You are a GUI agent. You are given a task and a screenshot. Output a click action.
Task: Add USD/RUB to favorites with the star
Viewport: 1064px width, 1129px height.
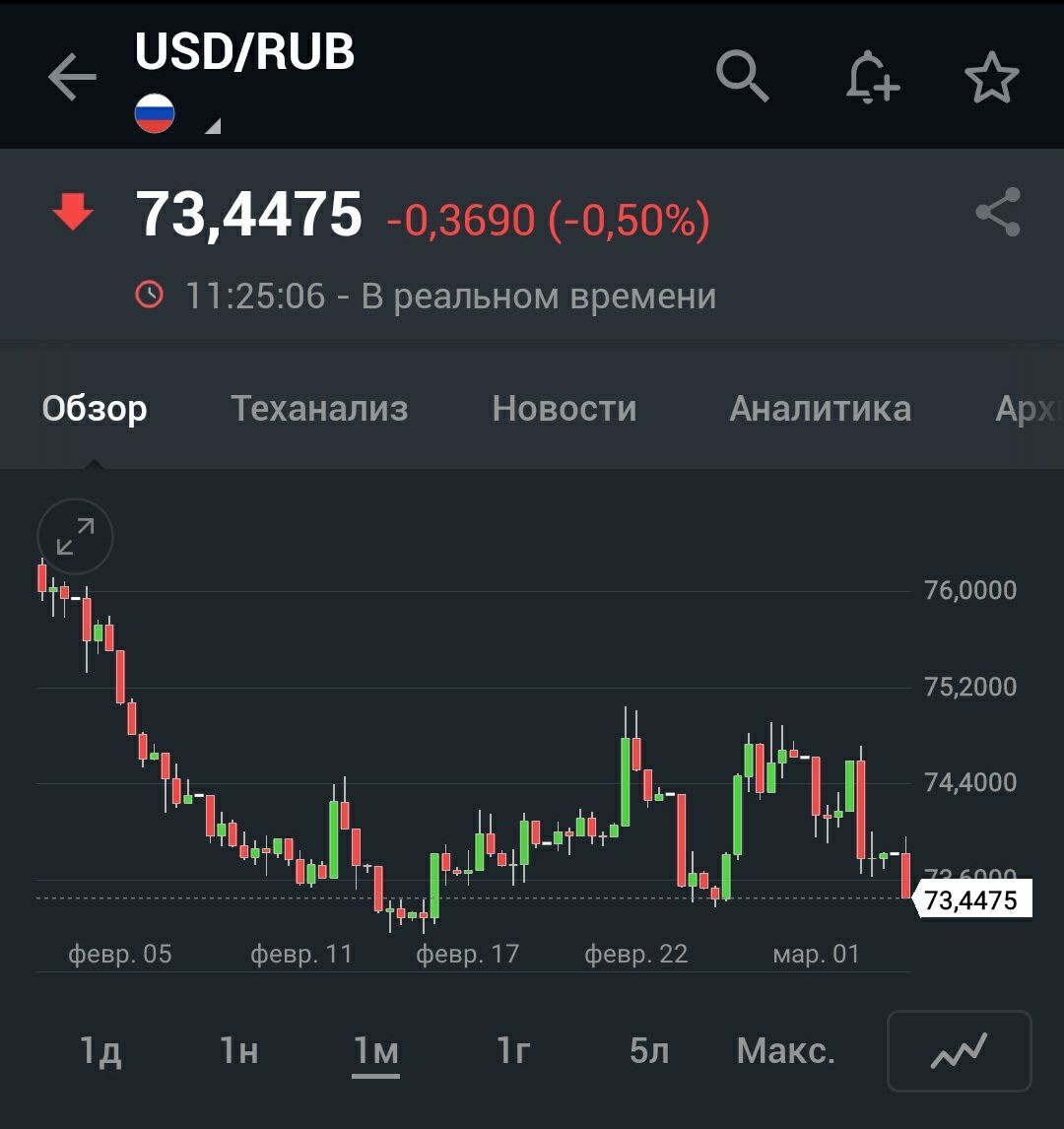(991, 77)
